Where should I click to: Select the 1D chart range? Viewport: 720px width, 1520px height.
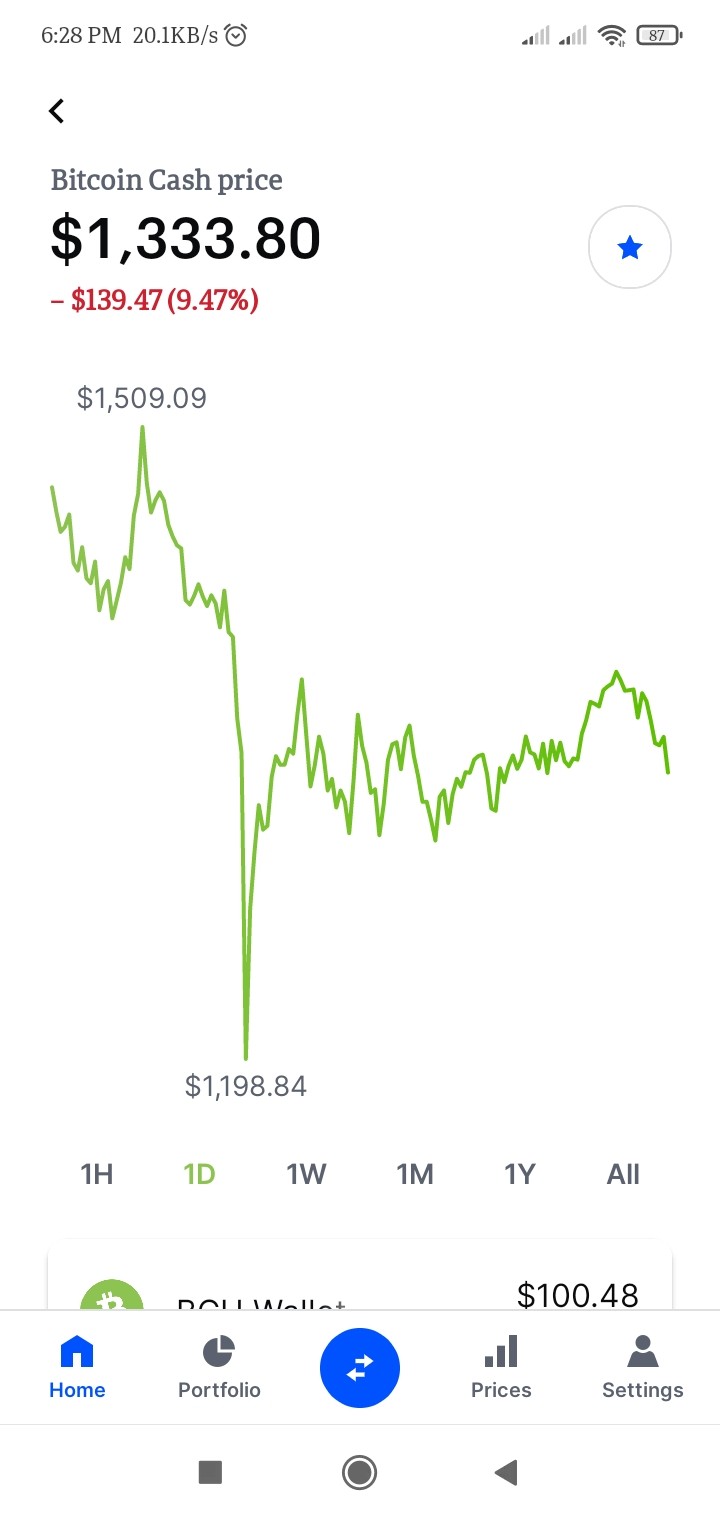point(200,1174)
